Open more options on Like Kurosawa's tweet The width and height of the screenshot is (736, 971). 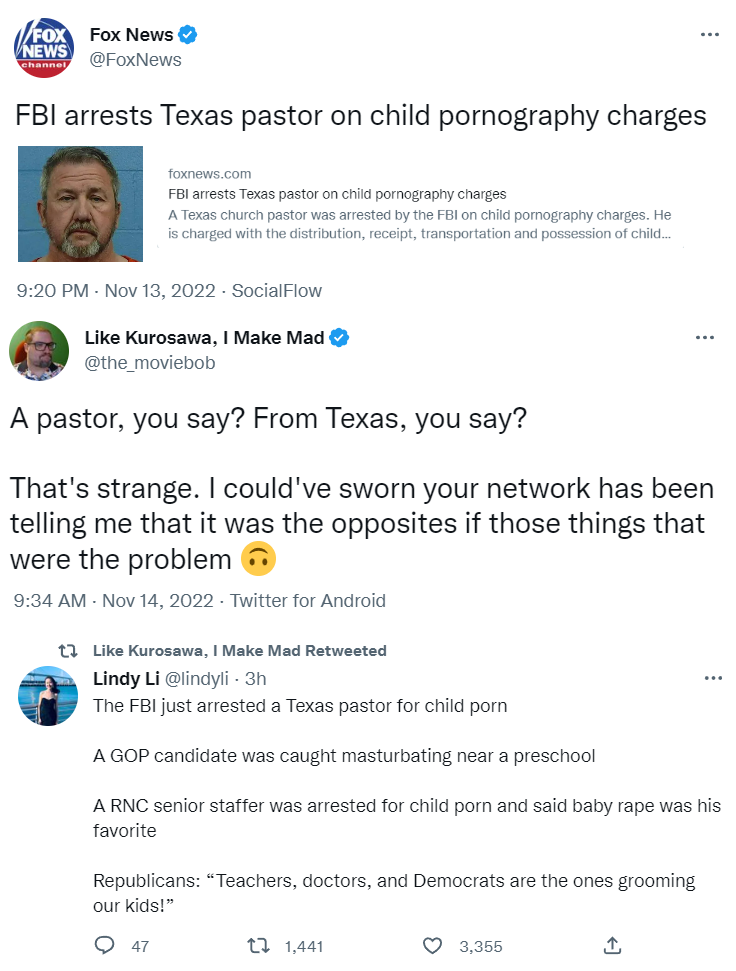pos(705,338)
